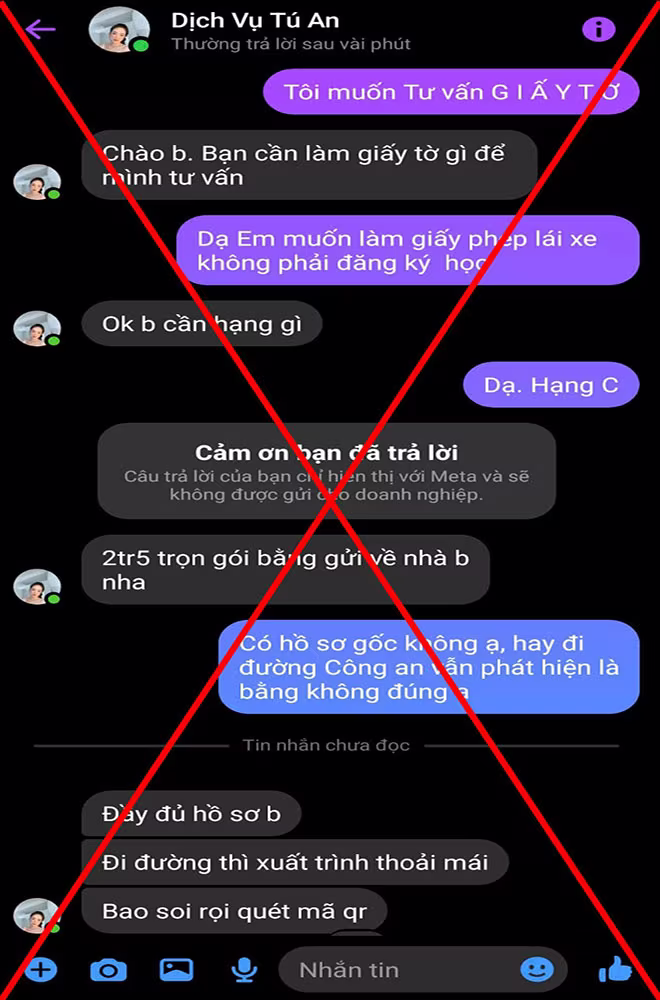Open more options with the plus icon
The width and height of the screenshot is (660, 1000).
pyautogui.click(x=41, y=969)
